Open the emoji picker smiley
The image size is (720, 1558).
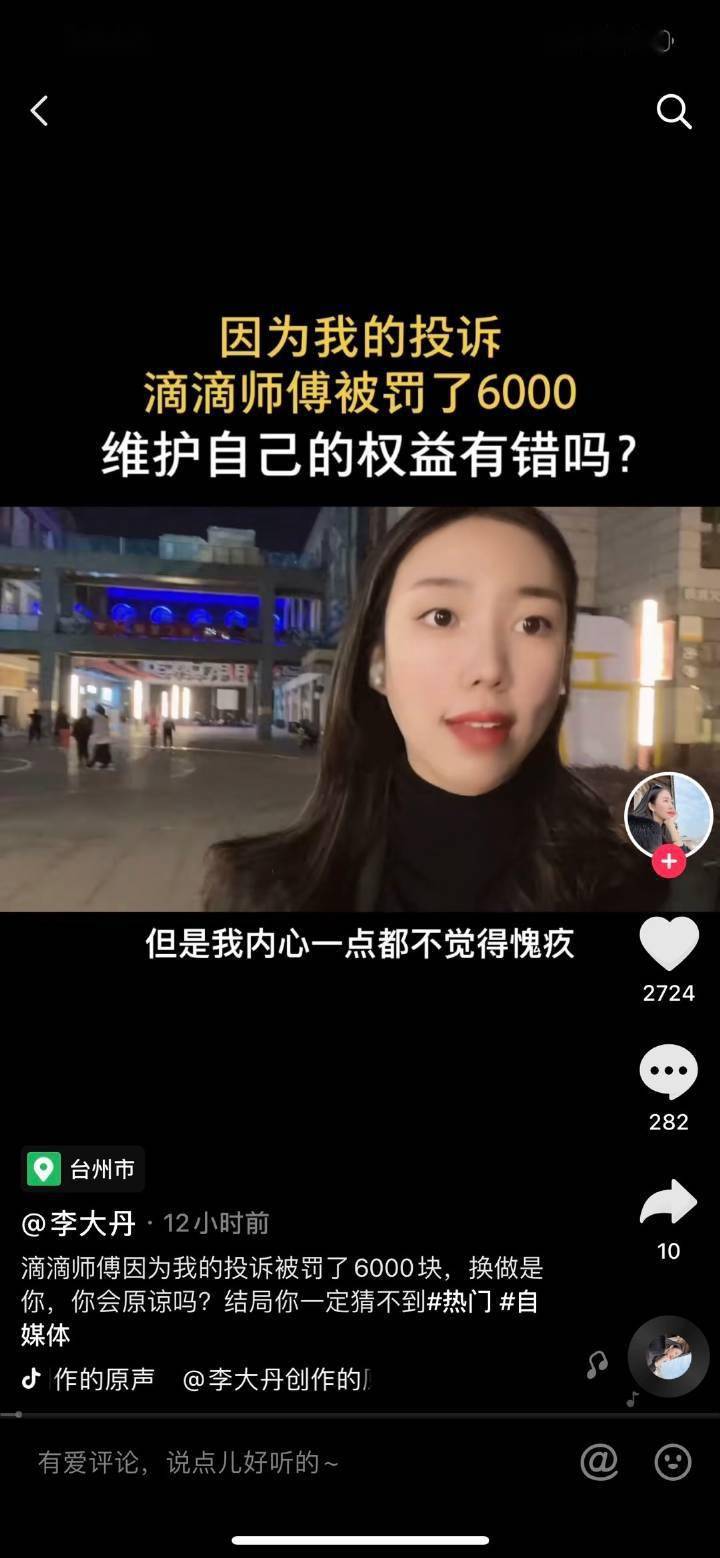click(x=673, y=1463)
